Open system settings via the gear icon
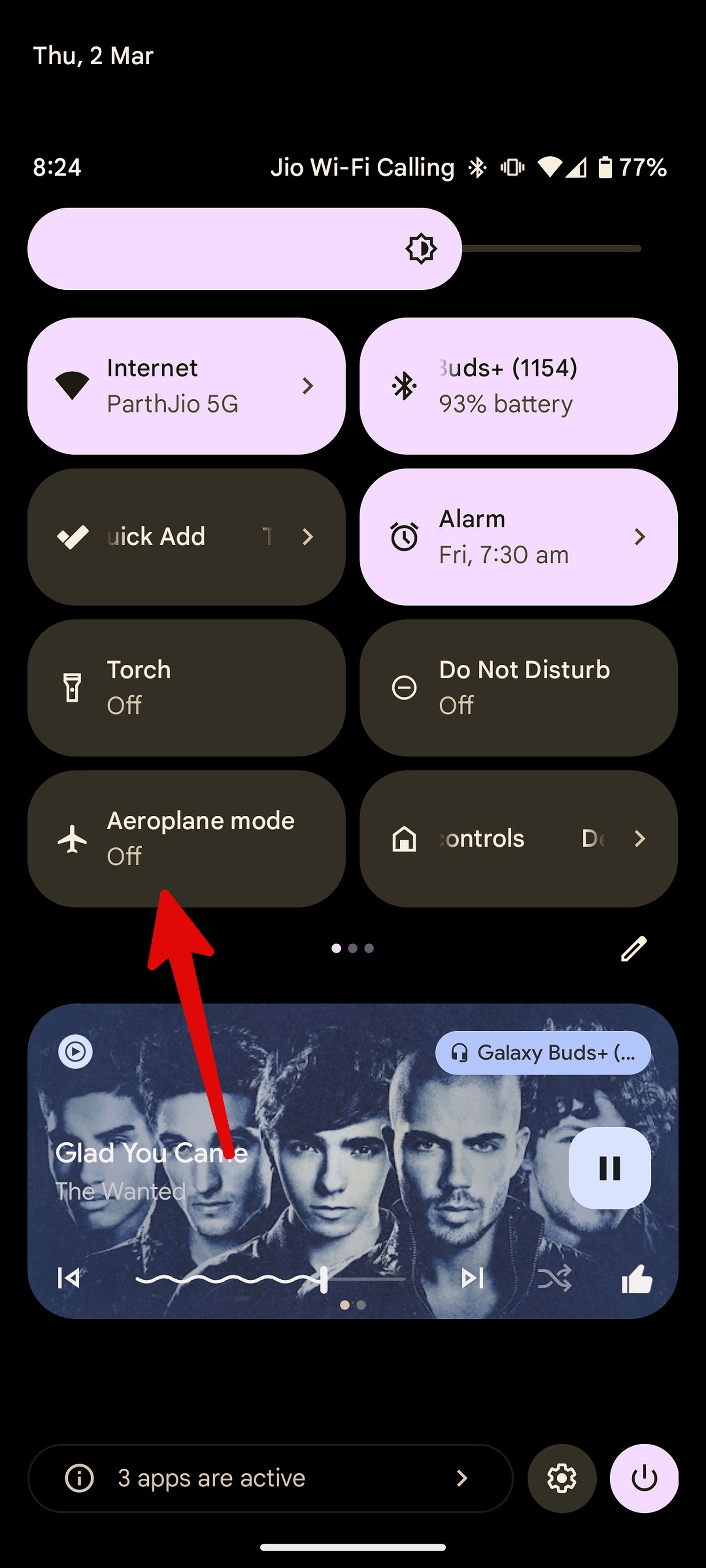The width and height of the screenshot is (706, 1568). (x=562, y=1479)
